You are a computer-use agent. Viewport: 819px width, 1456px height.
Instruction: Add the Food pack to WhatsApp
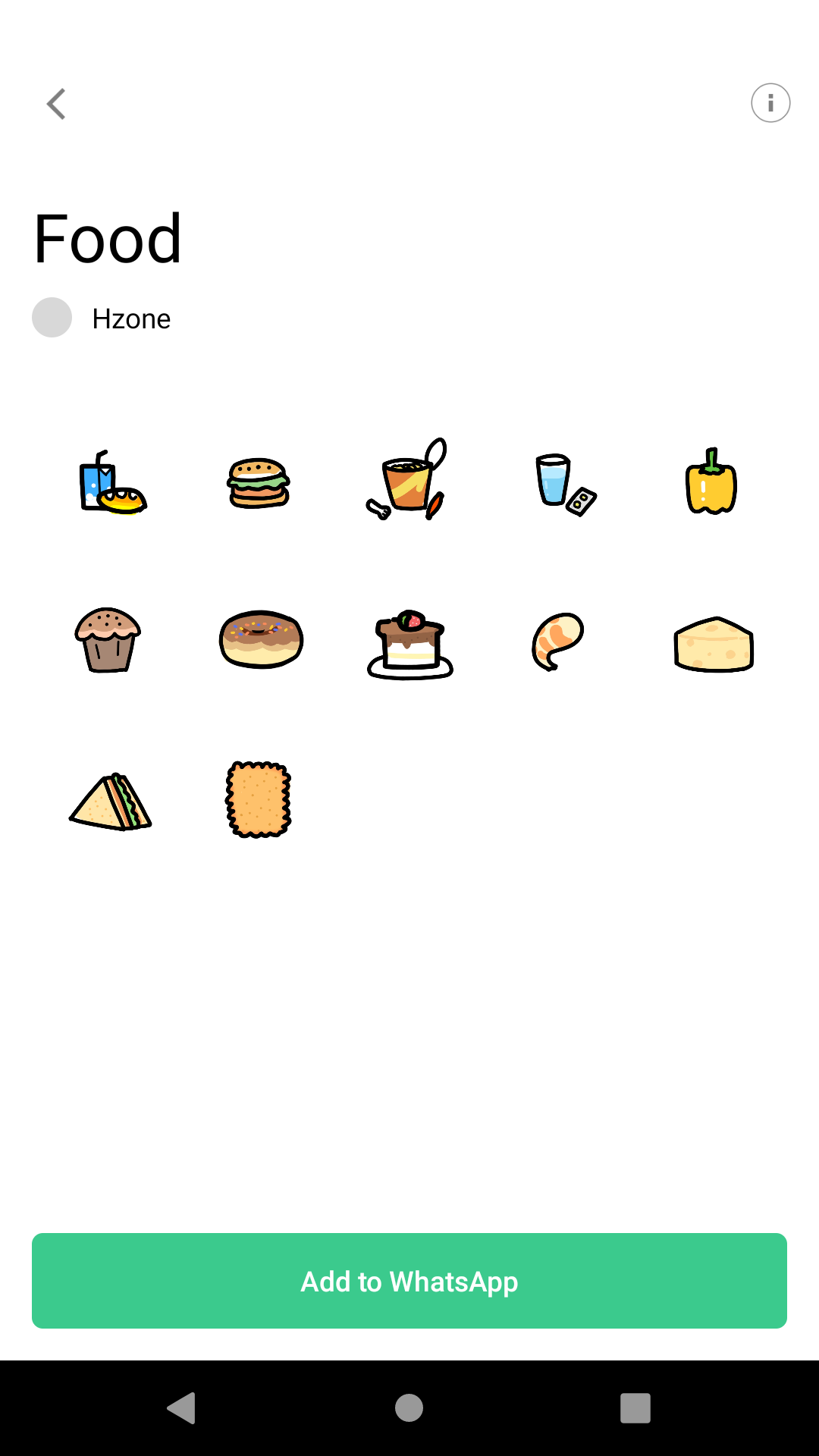[409, 1281]
